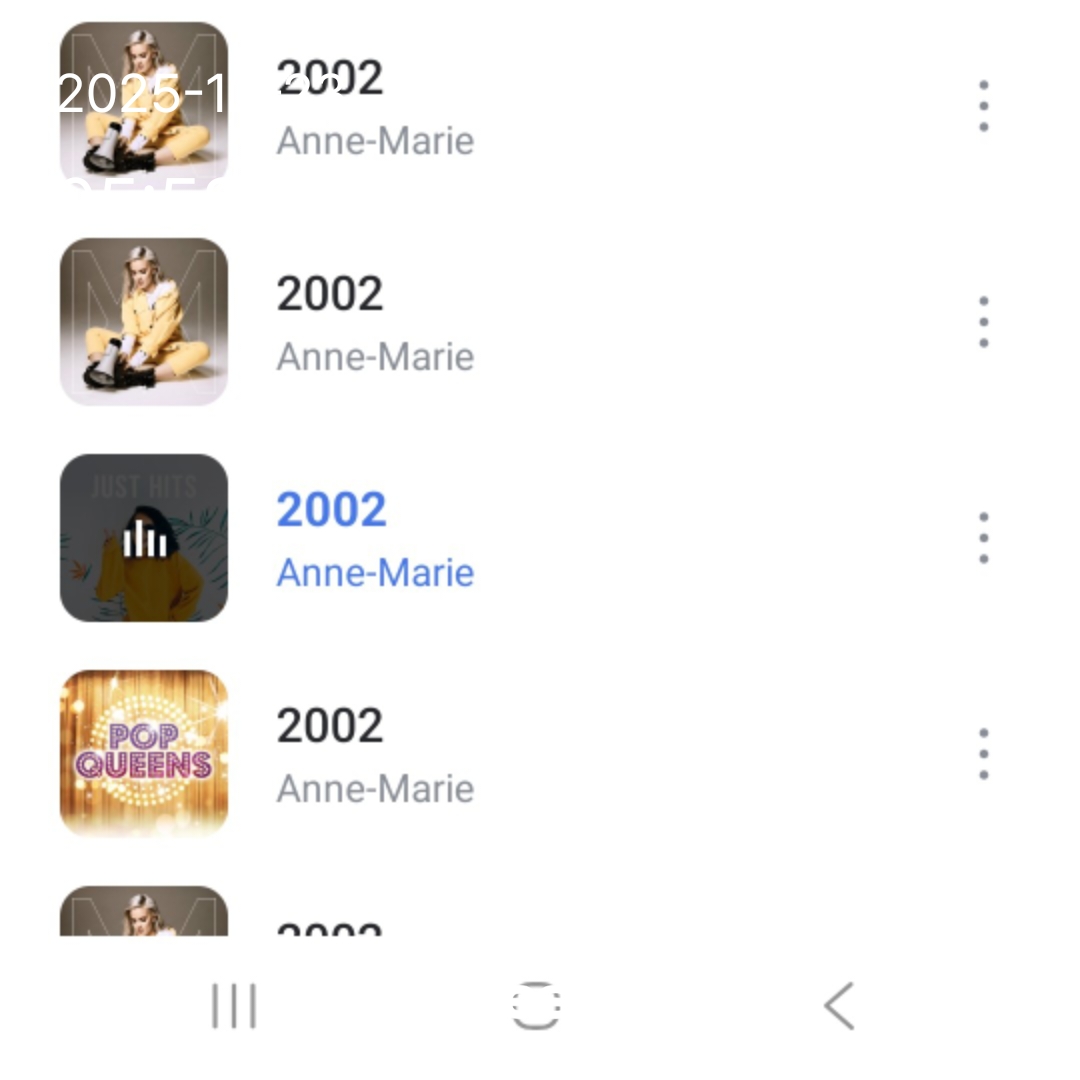The width and height of the screenshot is (1080, 1080).
Task: Open more options for the Pop Queens 2002
Action: pos(984,754)
